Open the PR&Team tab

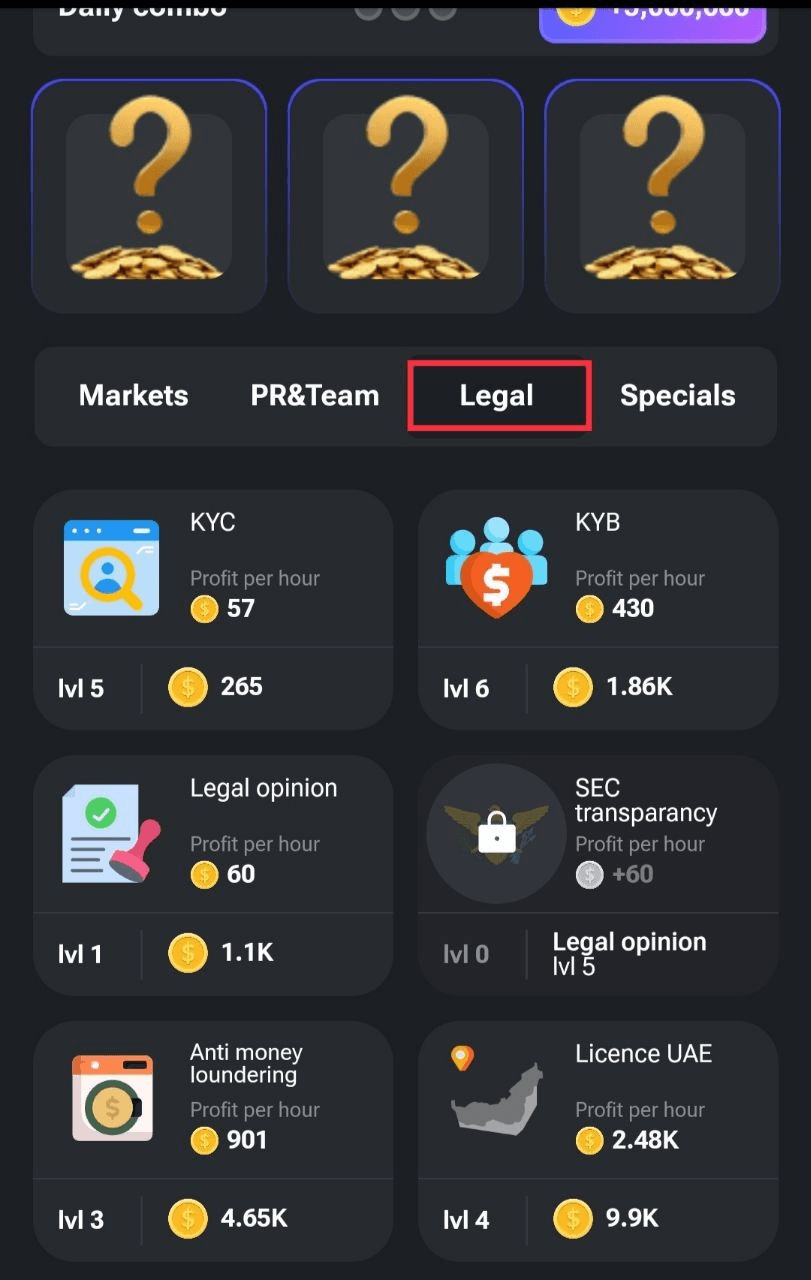314,396
